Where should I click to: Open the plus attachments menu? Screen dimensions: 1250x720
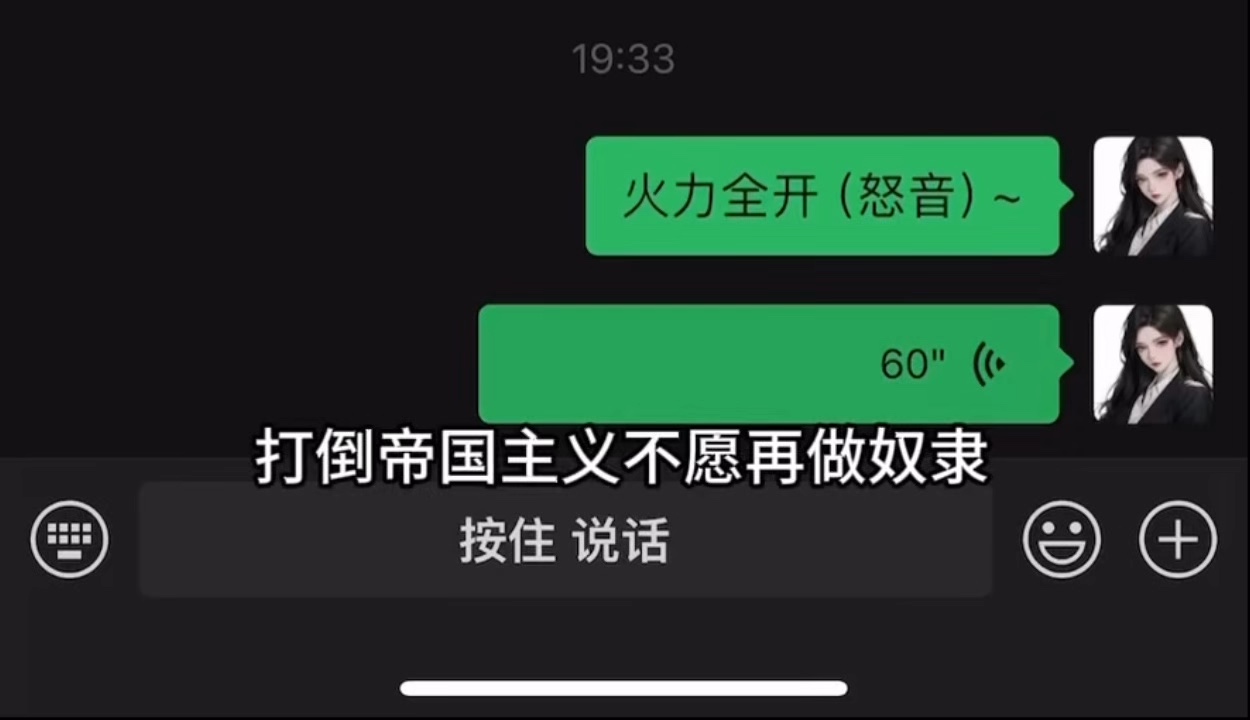click(x=1178, y=540)
